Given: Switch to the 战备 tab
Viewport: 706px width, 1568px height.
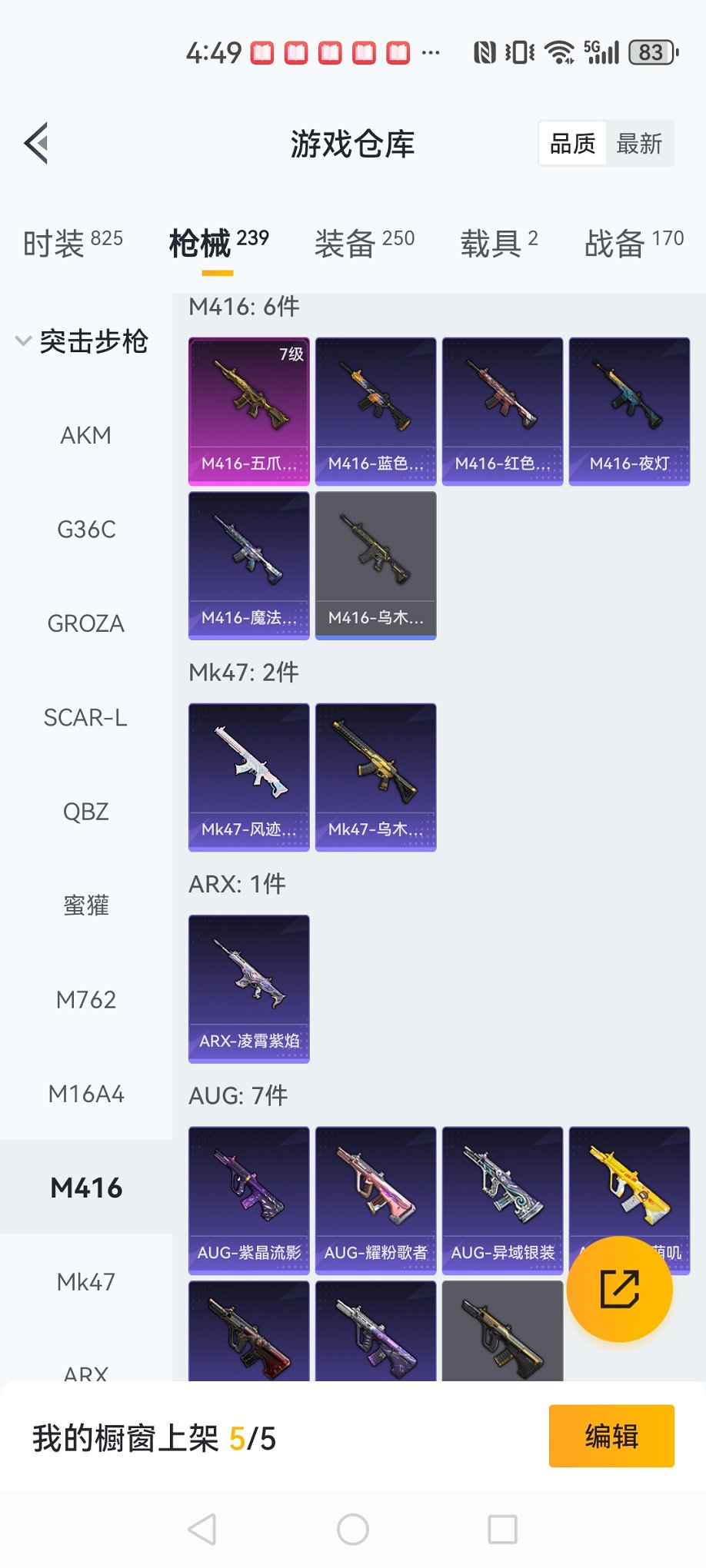Looking at the screenshot, I should click(633, 243).
